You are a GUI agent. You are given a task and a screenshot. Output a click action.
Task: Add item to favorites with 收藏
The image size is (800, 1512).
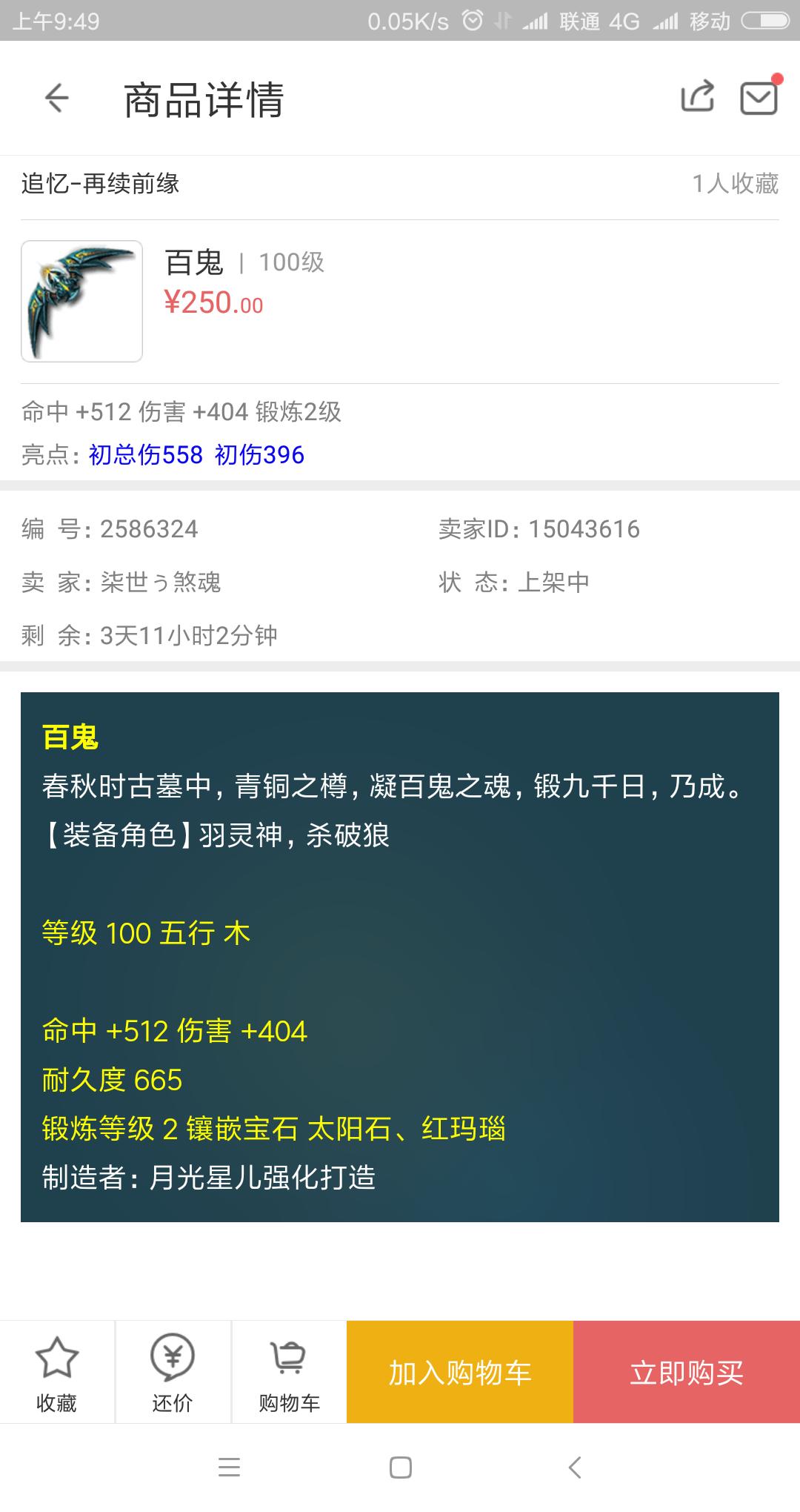click(x=57, y=1372)
